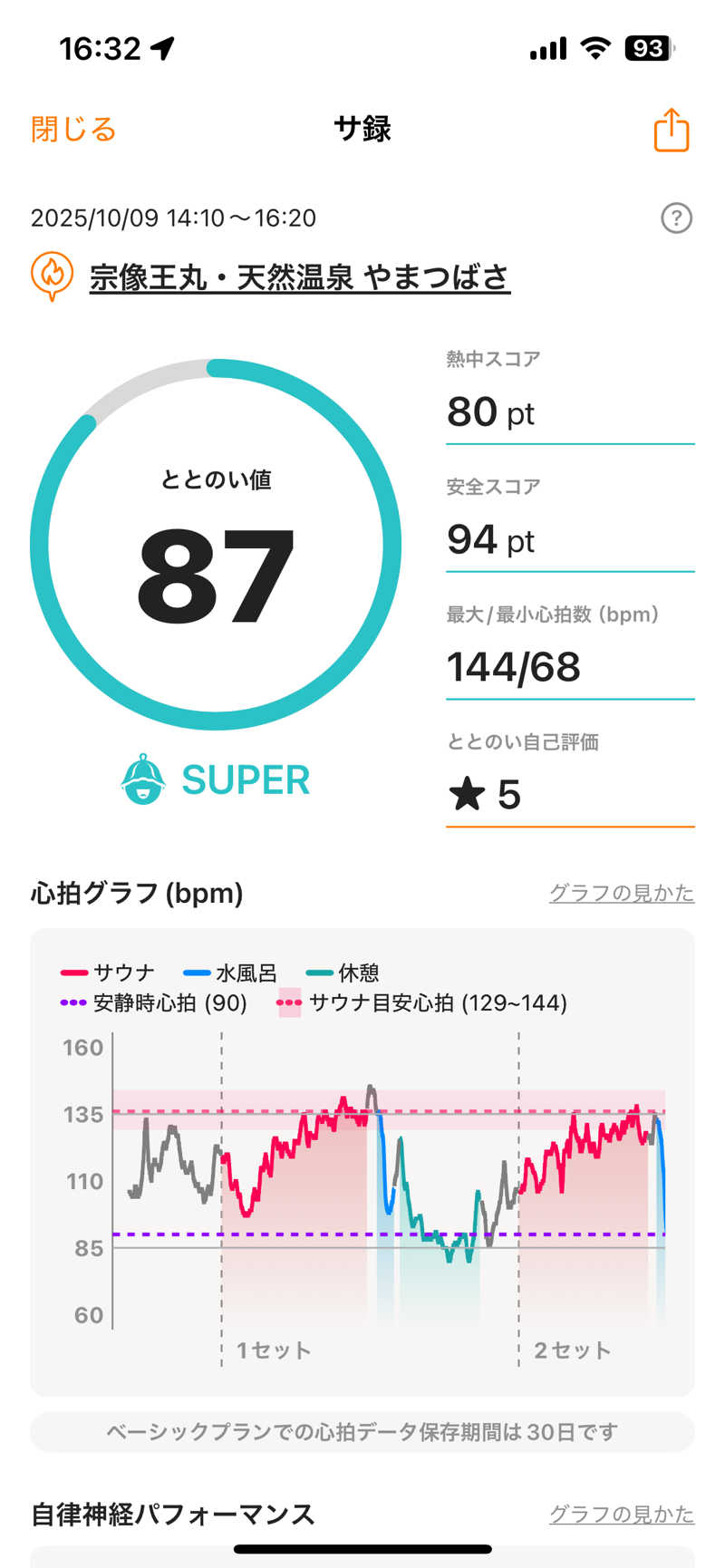
Task: Share this サ録 record
Action: [x=672, y=130]
